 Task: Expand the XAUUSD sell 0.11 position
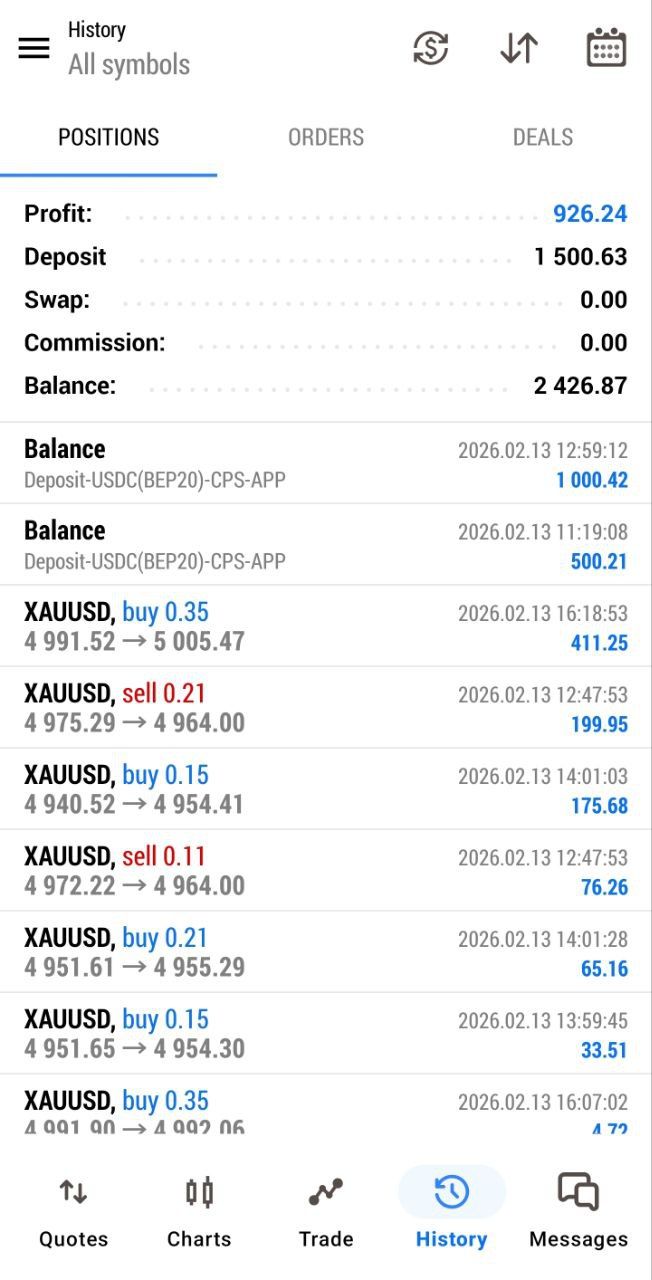[326, 871]
